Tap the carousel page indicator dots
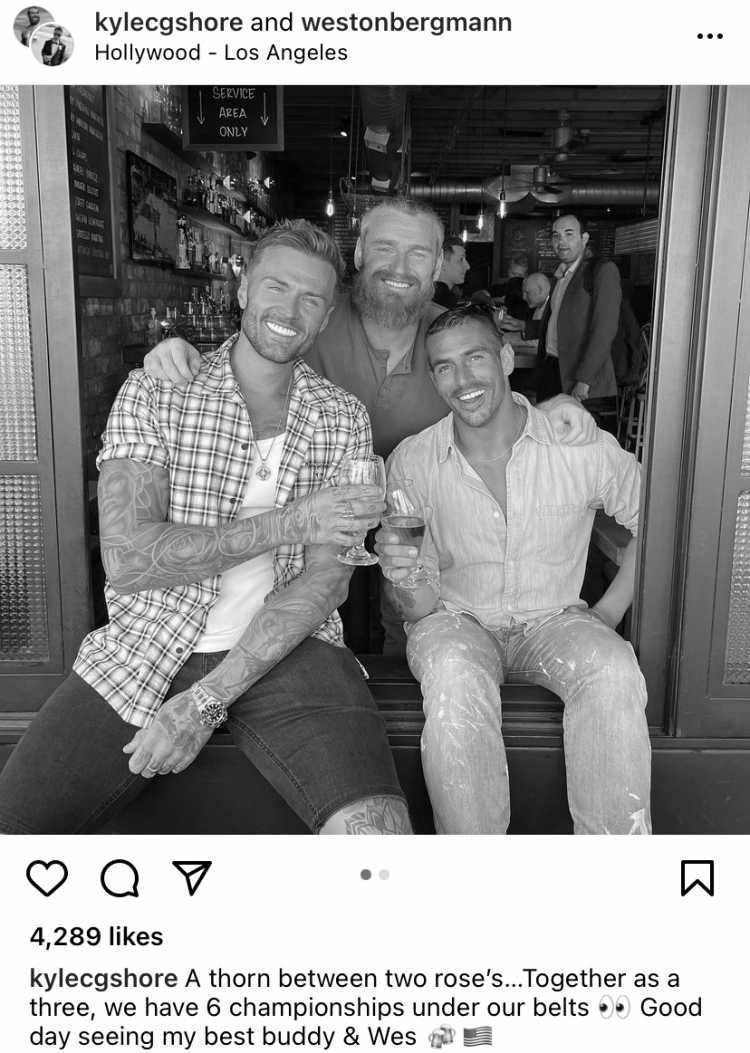 (375, 875)
